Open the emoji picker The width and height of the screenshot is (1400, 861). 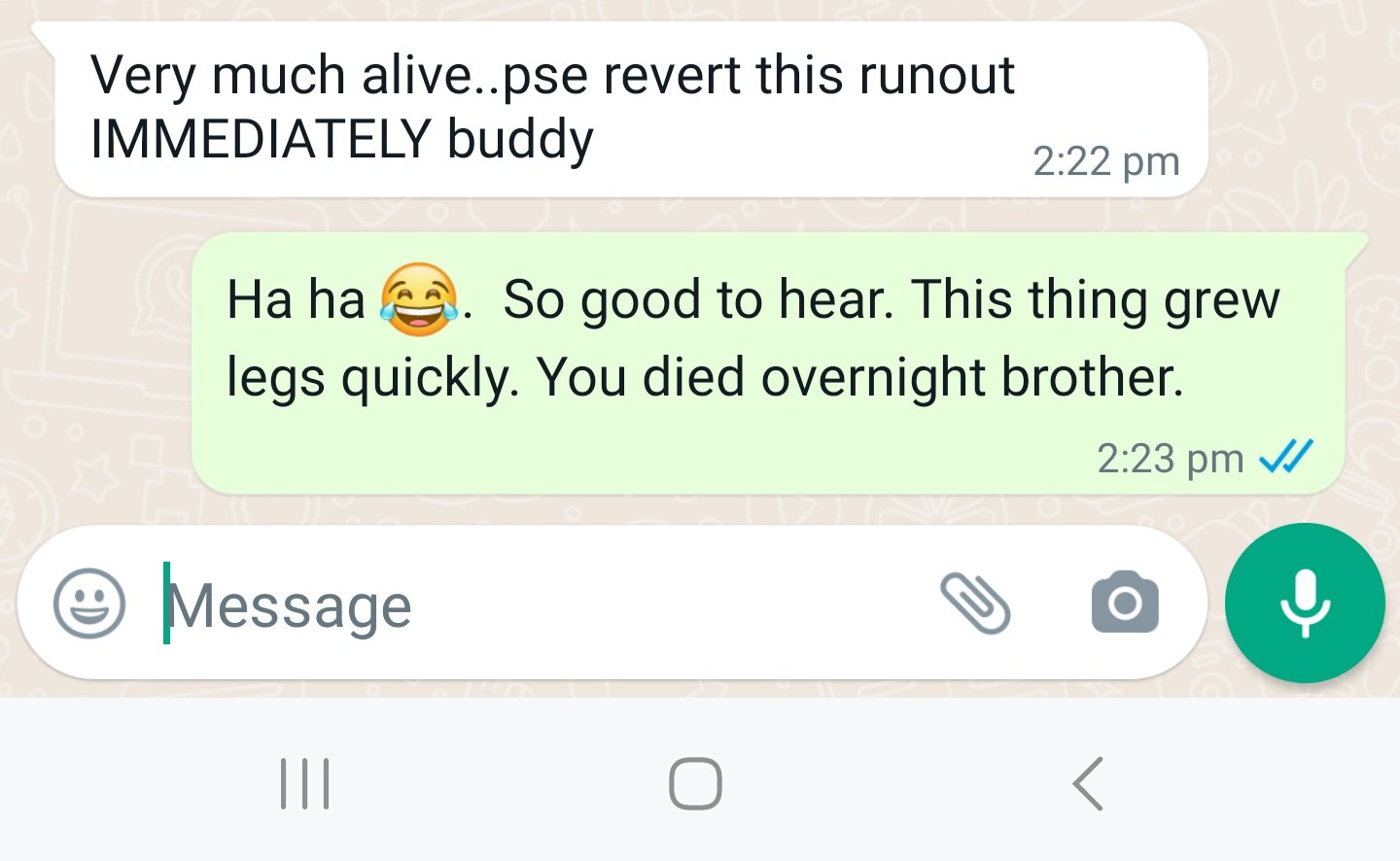pos(88,603)
